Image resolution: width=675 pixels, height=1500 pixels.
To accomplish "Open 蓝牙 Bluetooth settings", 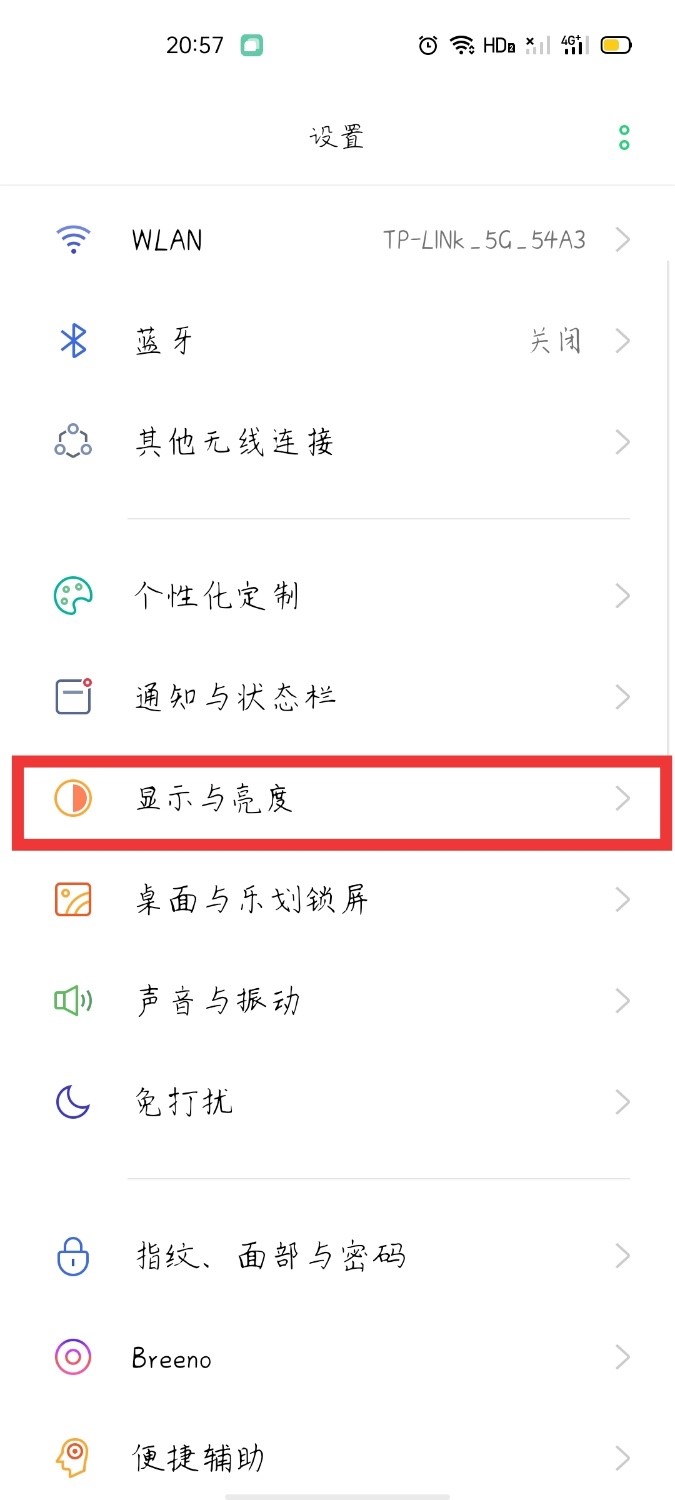I will coord(337,341).
